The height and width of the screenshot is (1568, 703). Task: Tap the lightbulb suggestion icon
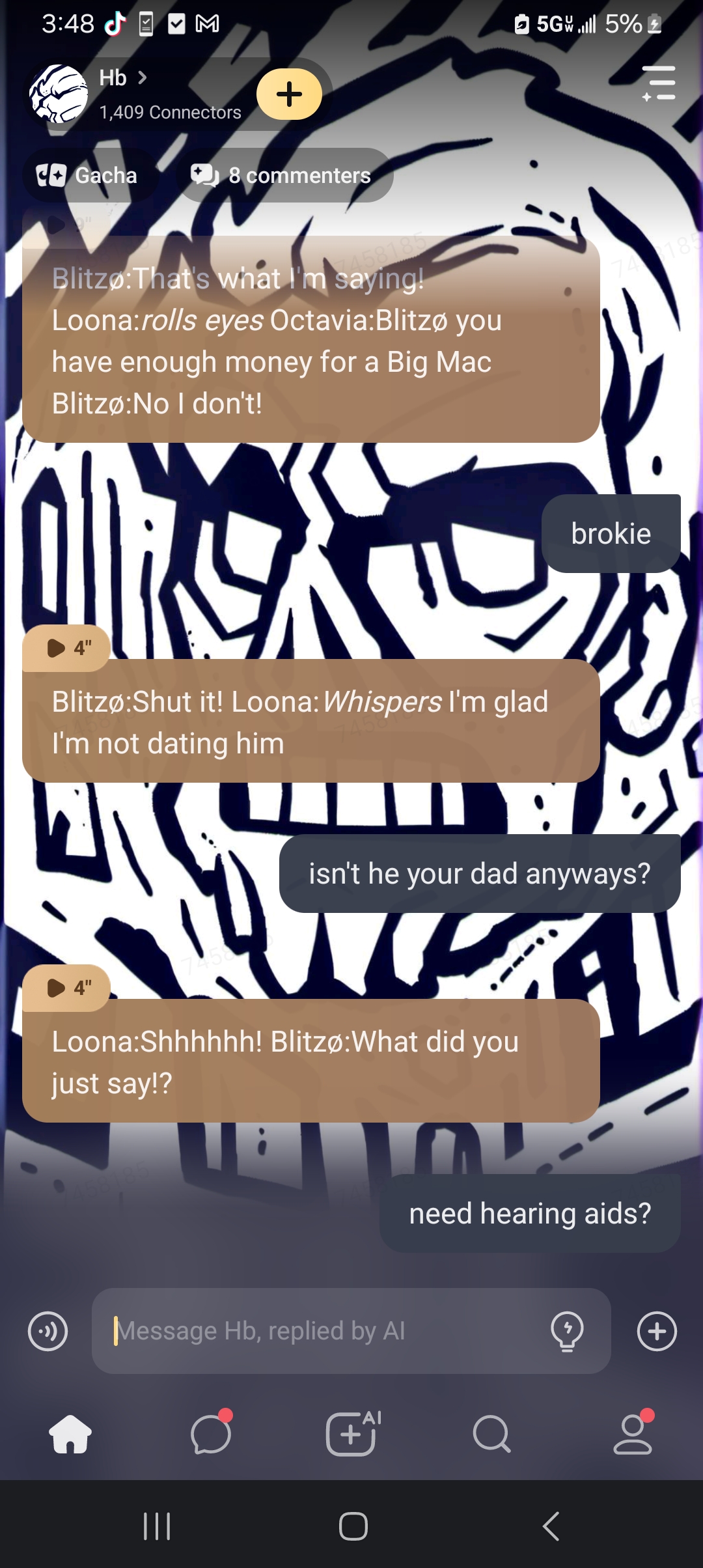[x=567, y=1331]
